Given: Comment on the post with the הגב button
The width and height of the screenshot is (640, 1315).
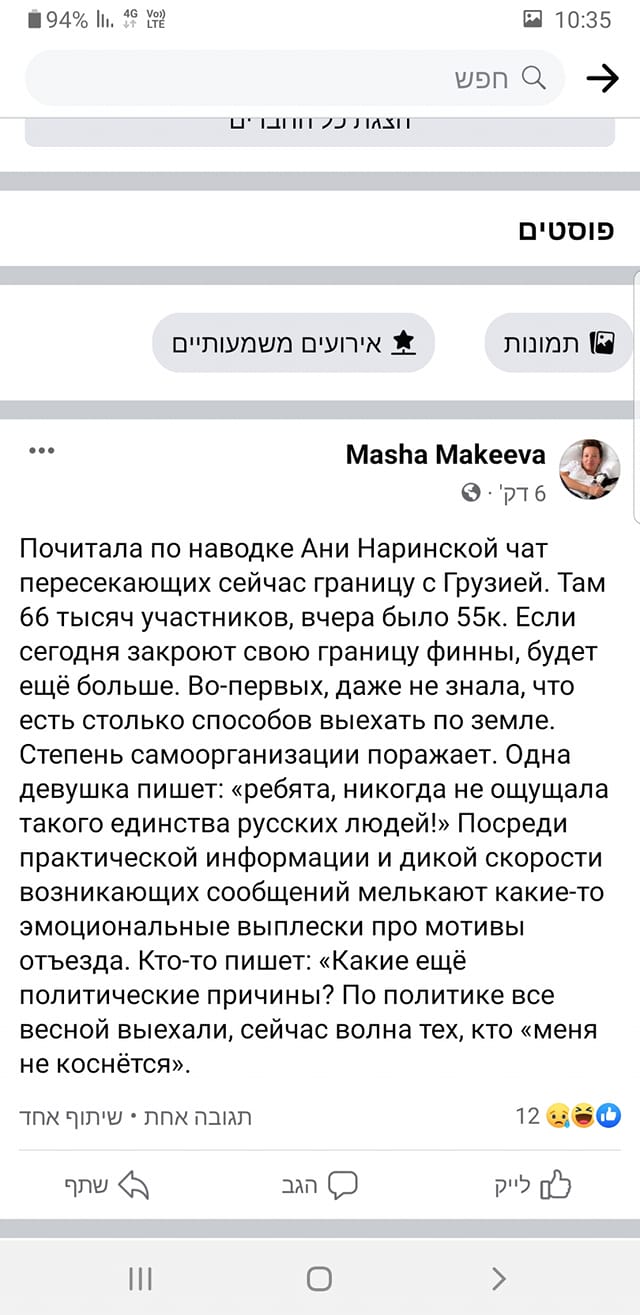Looking at the screenshot, I should [x=319, y=1186].
